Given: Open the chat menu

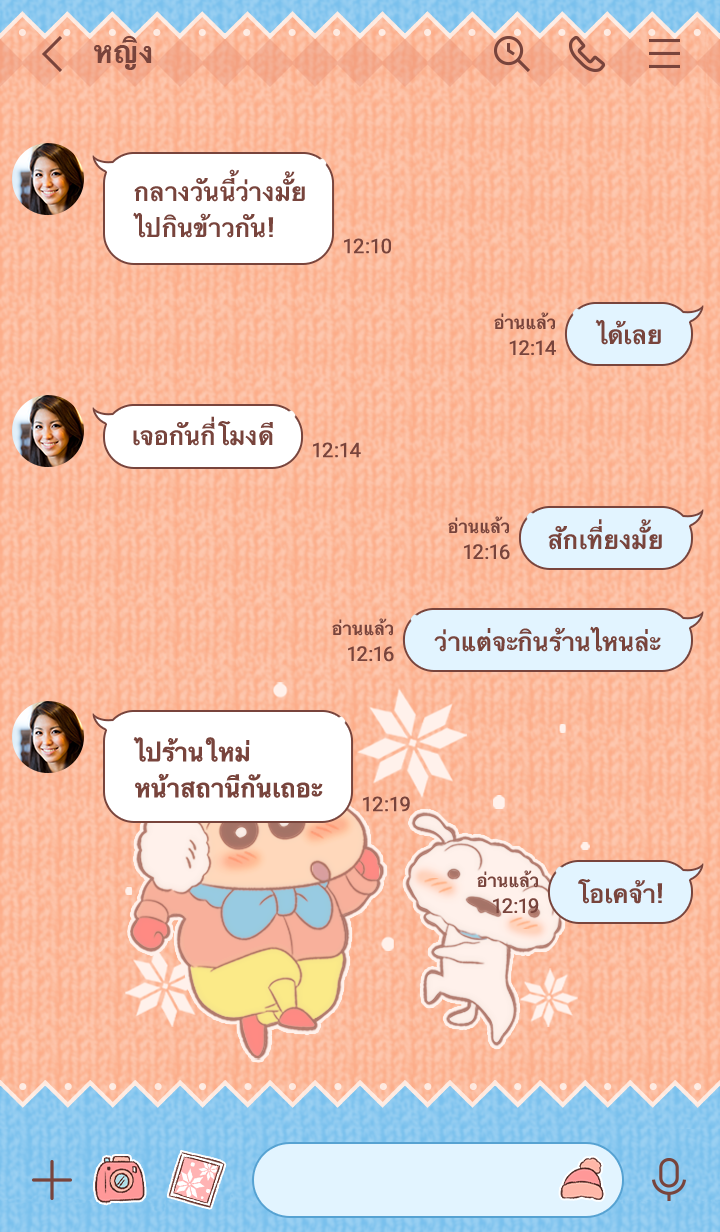Looking at the screenshot, I should tap(664, 54).
